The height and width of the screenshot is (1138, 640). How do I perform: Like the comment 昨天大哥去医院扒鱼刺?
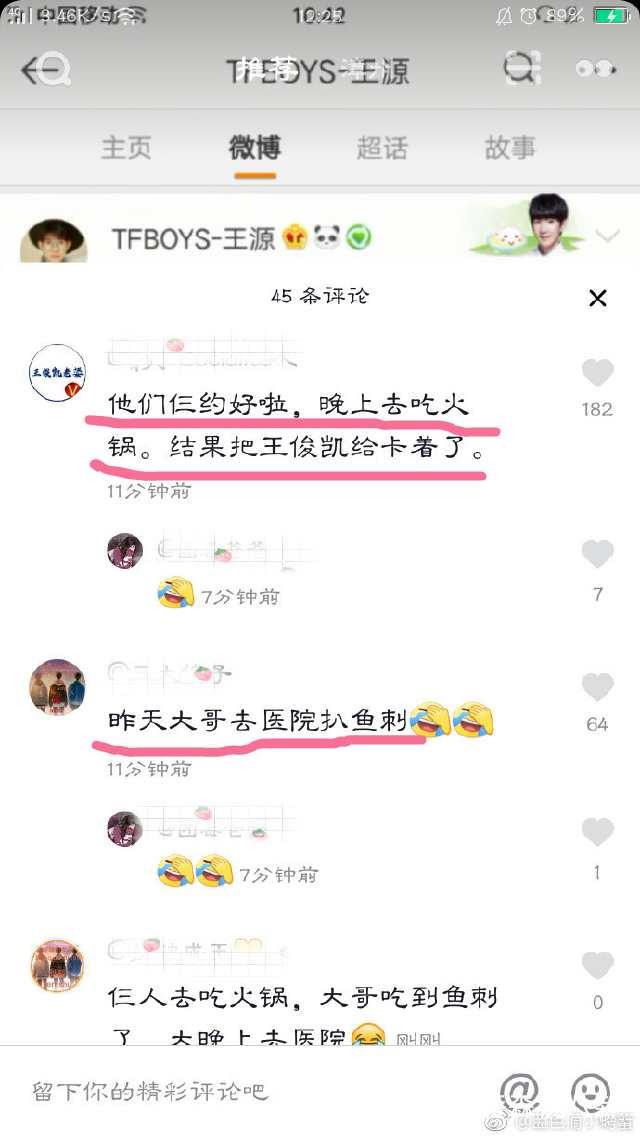click(597, 688)
